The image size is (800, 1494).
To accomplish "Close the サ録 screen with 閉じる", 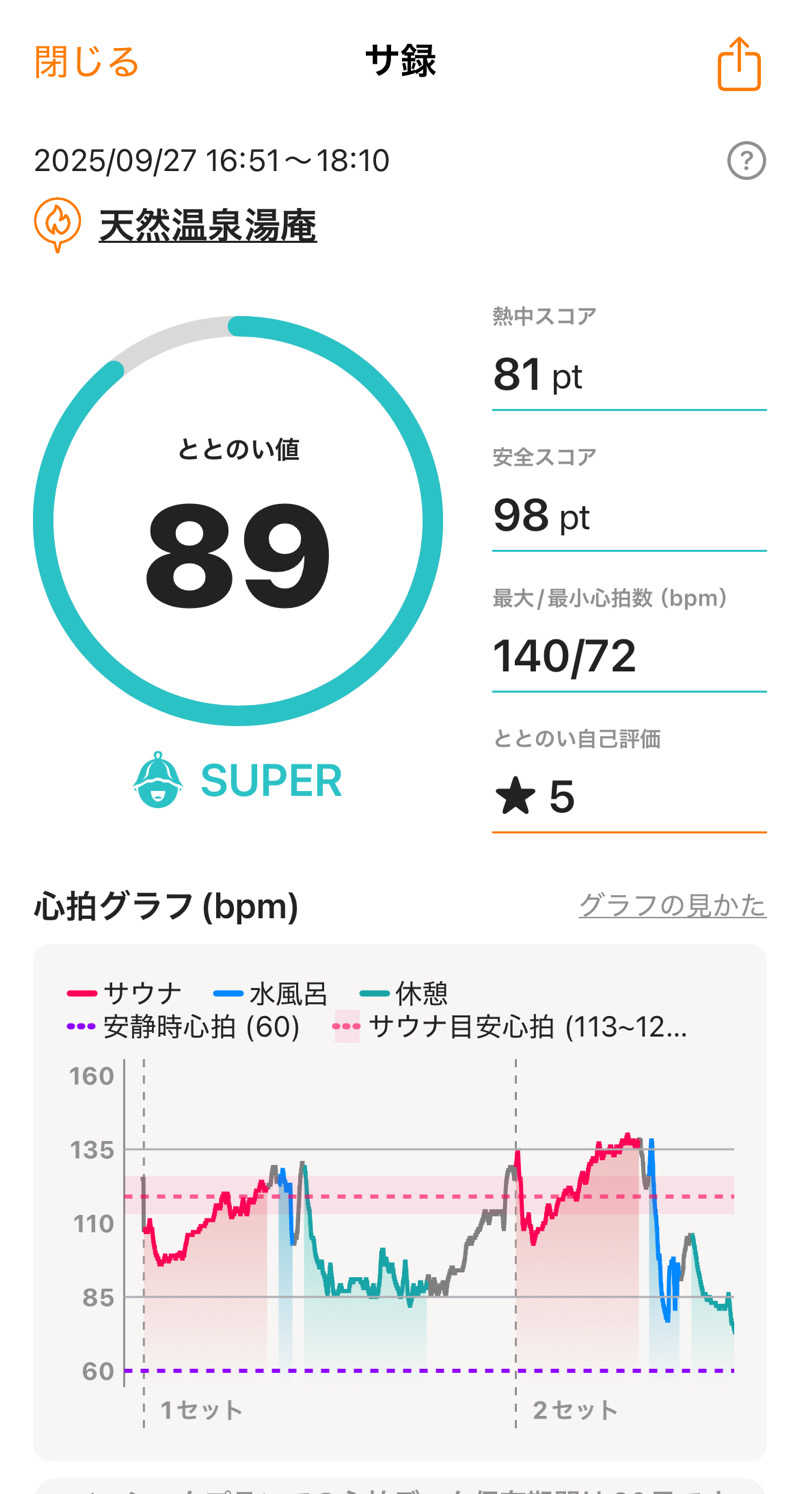I will 87,62.
